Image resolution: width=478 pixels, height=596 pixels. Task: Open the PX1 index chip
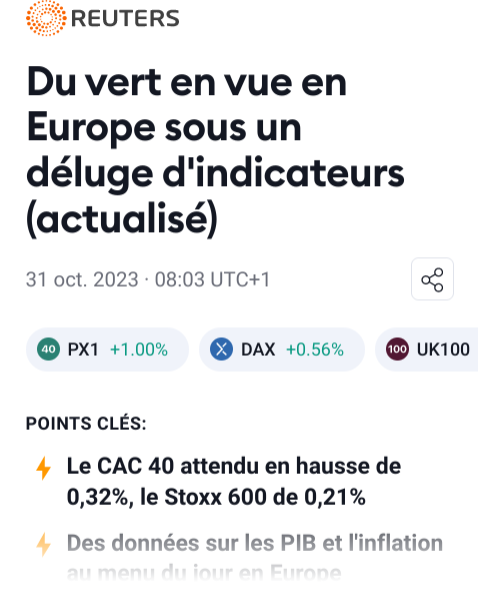107,349
